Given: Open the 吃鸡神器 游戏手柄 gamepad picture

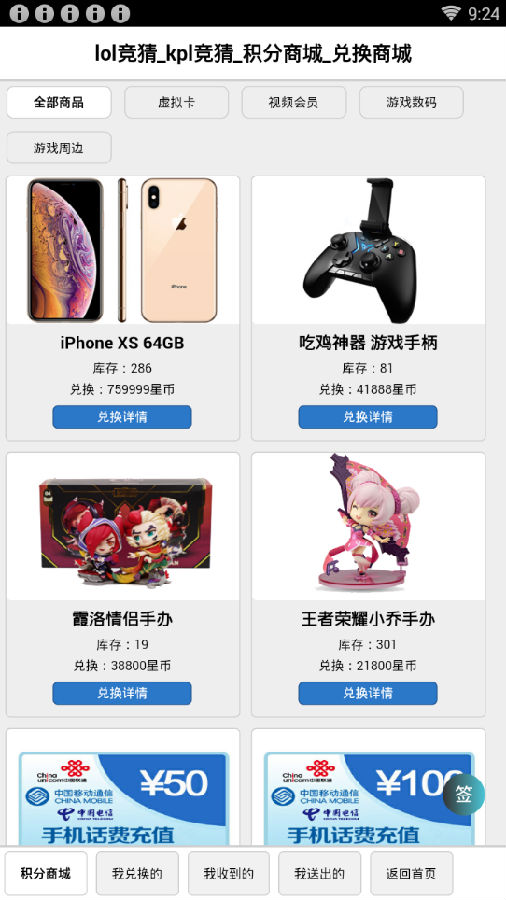Looking at the screenshot, I should coord(368,250).
